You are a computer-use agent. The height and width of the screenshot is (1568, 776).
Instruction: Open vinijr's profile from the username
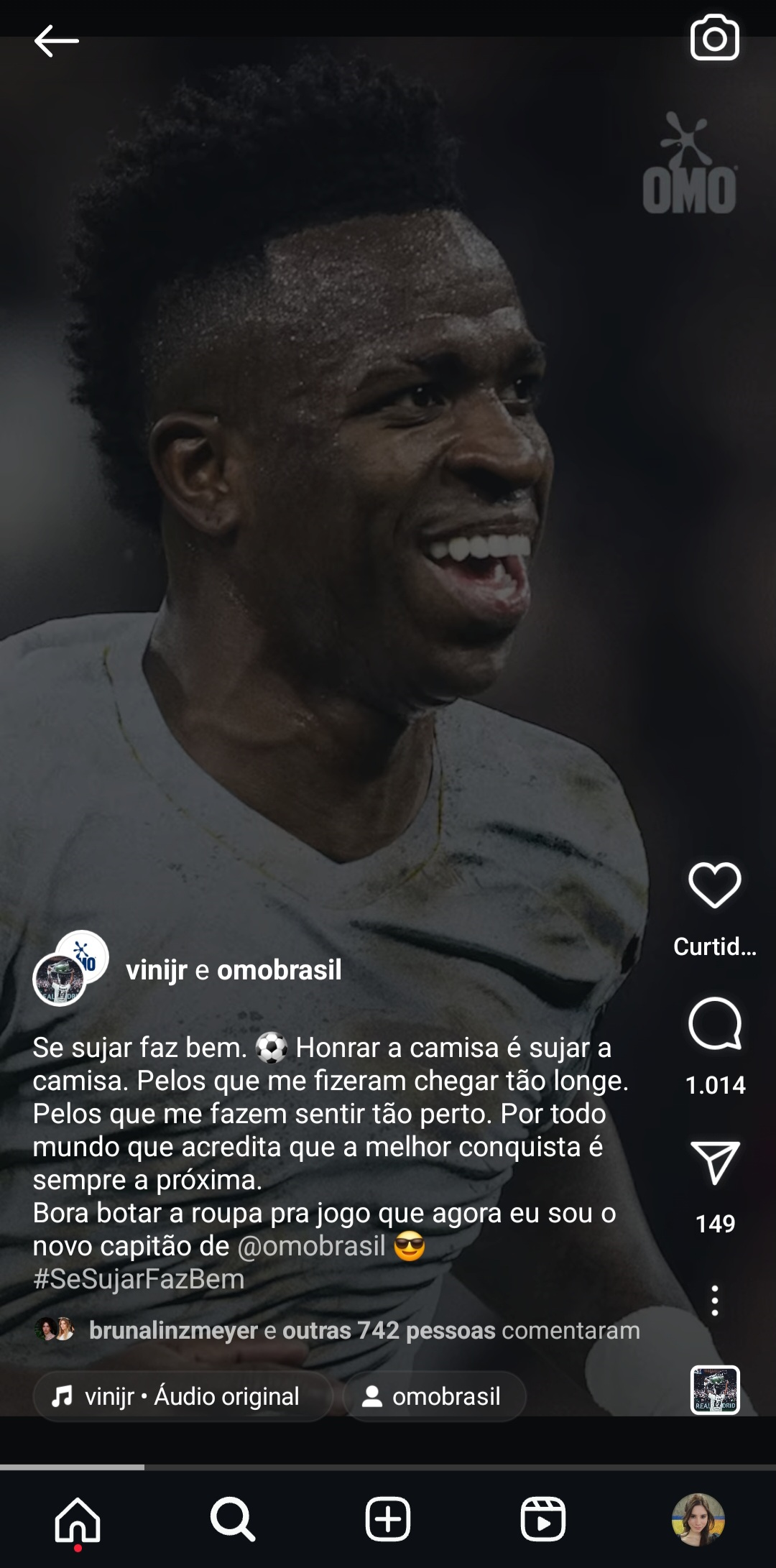tap(156, 970)
